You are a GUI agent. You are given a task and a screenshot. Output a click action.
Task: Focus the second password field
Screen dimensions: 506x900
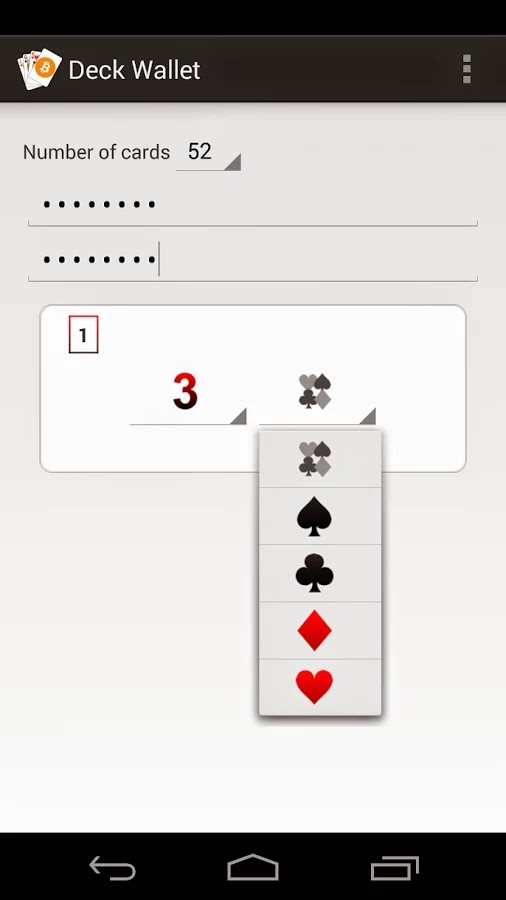(252, 260)
